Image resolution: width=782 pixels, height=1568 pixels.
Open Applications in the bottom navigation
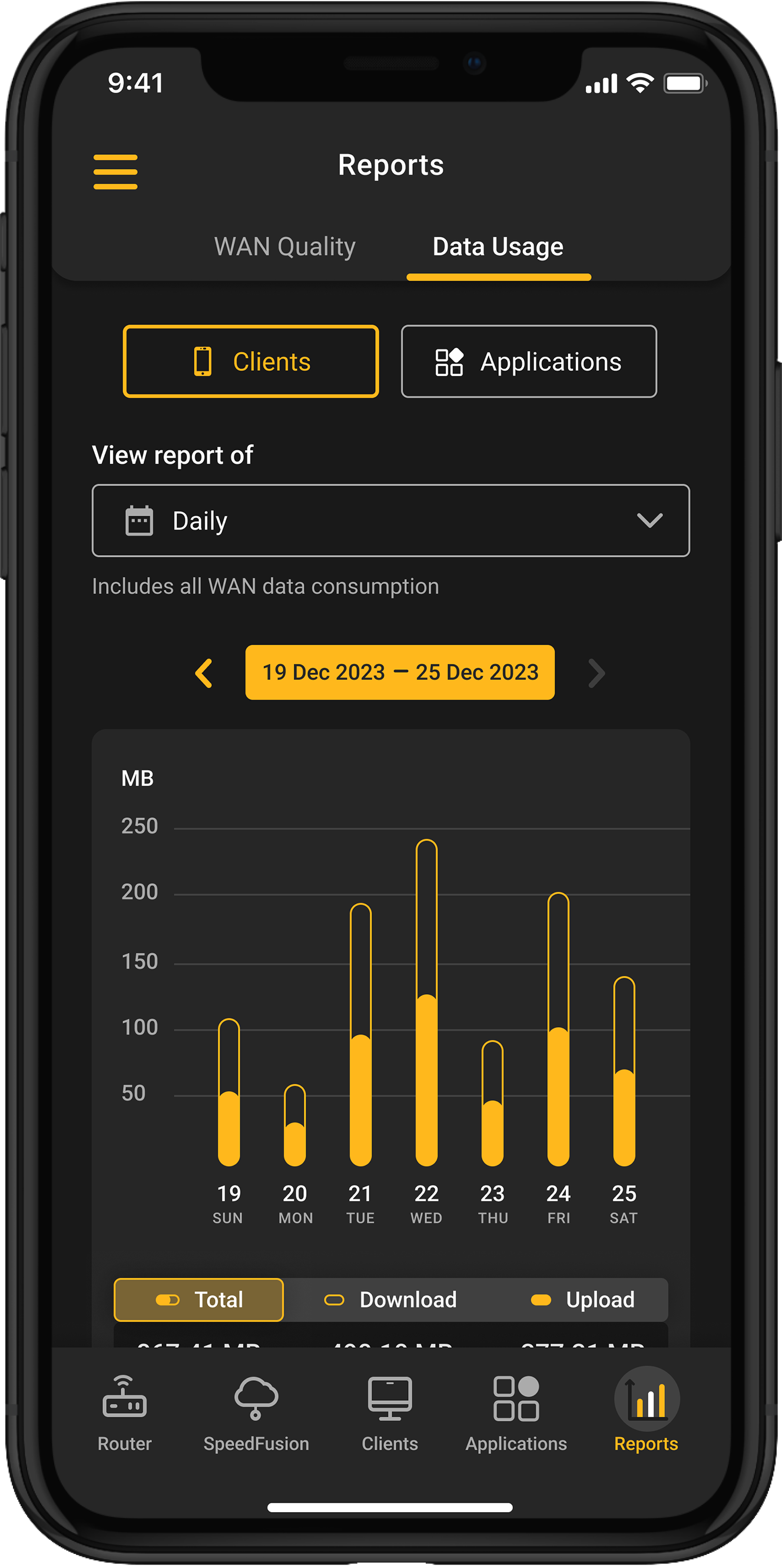[516, 1413]
